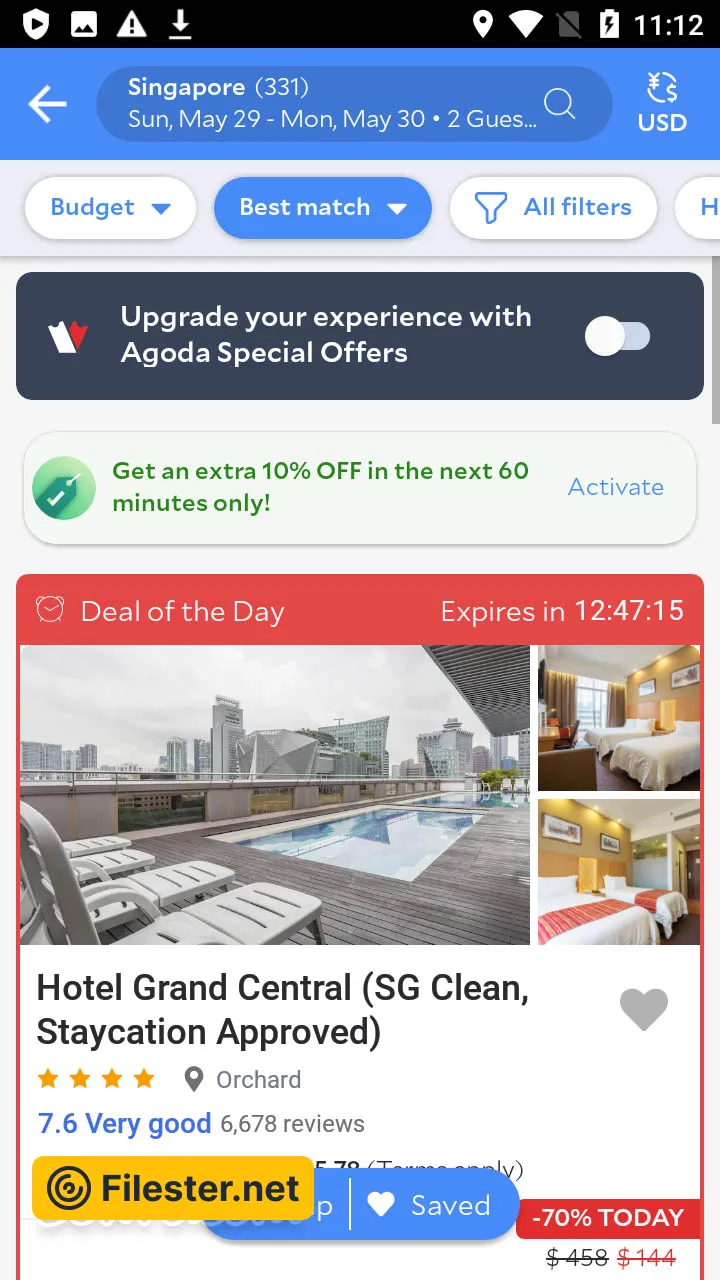Open All filters
720x1280 pixels.
[553, 208]
